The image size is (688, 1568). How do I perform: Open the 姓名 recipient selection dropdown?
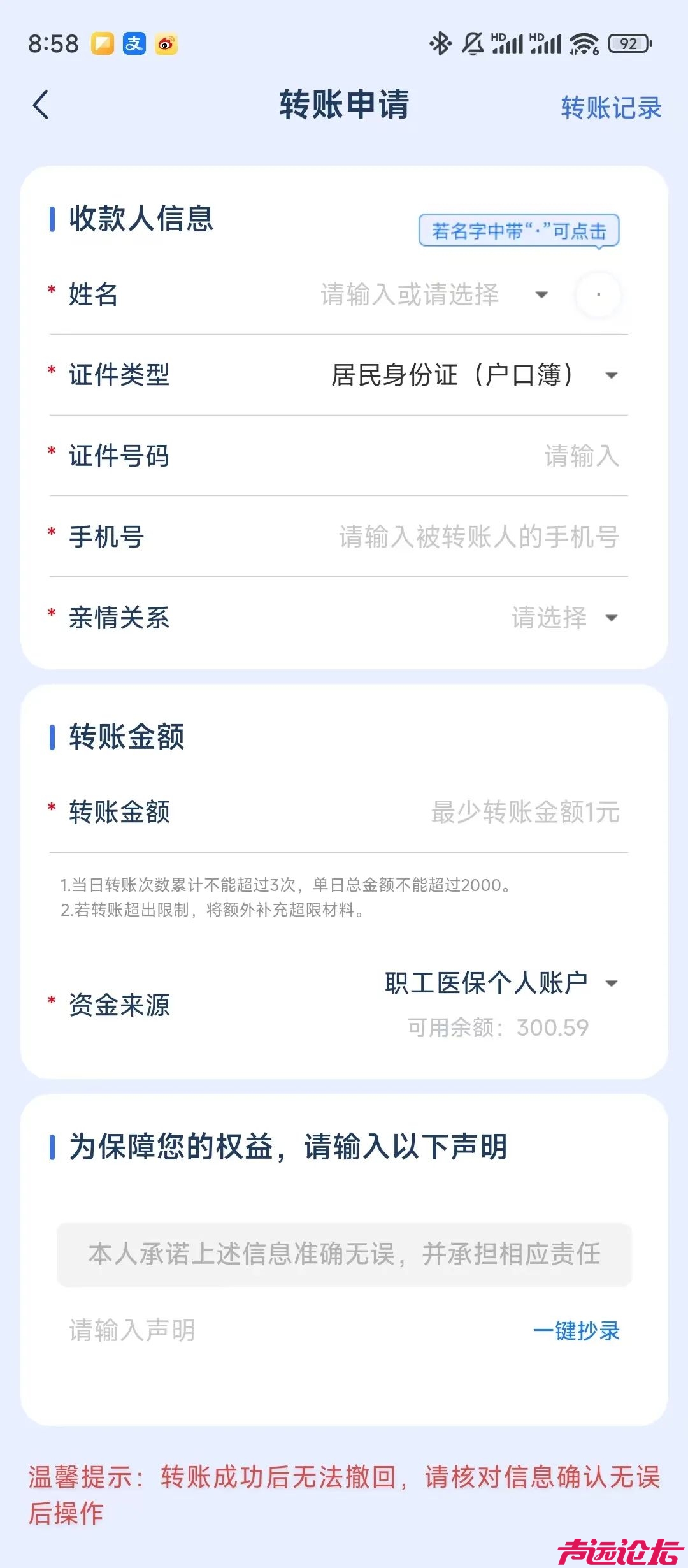(x=542, y=294)
